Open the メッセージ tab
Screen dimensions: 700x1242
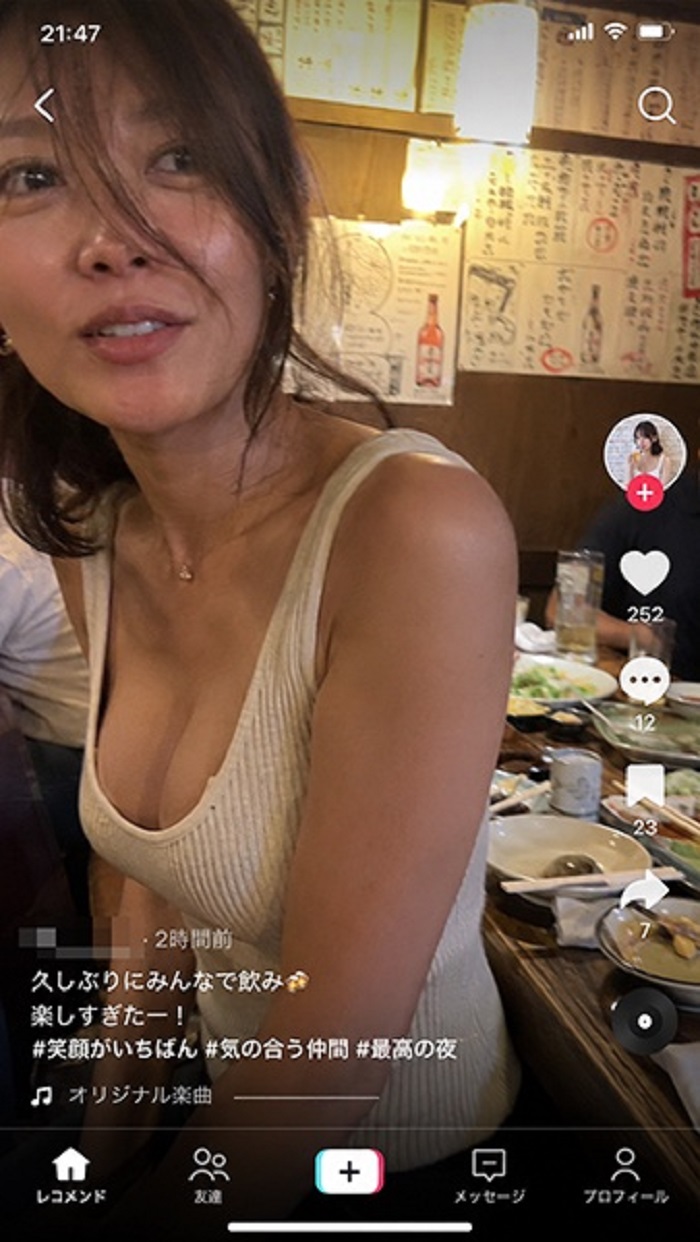click(x=488, y=1175)
